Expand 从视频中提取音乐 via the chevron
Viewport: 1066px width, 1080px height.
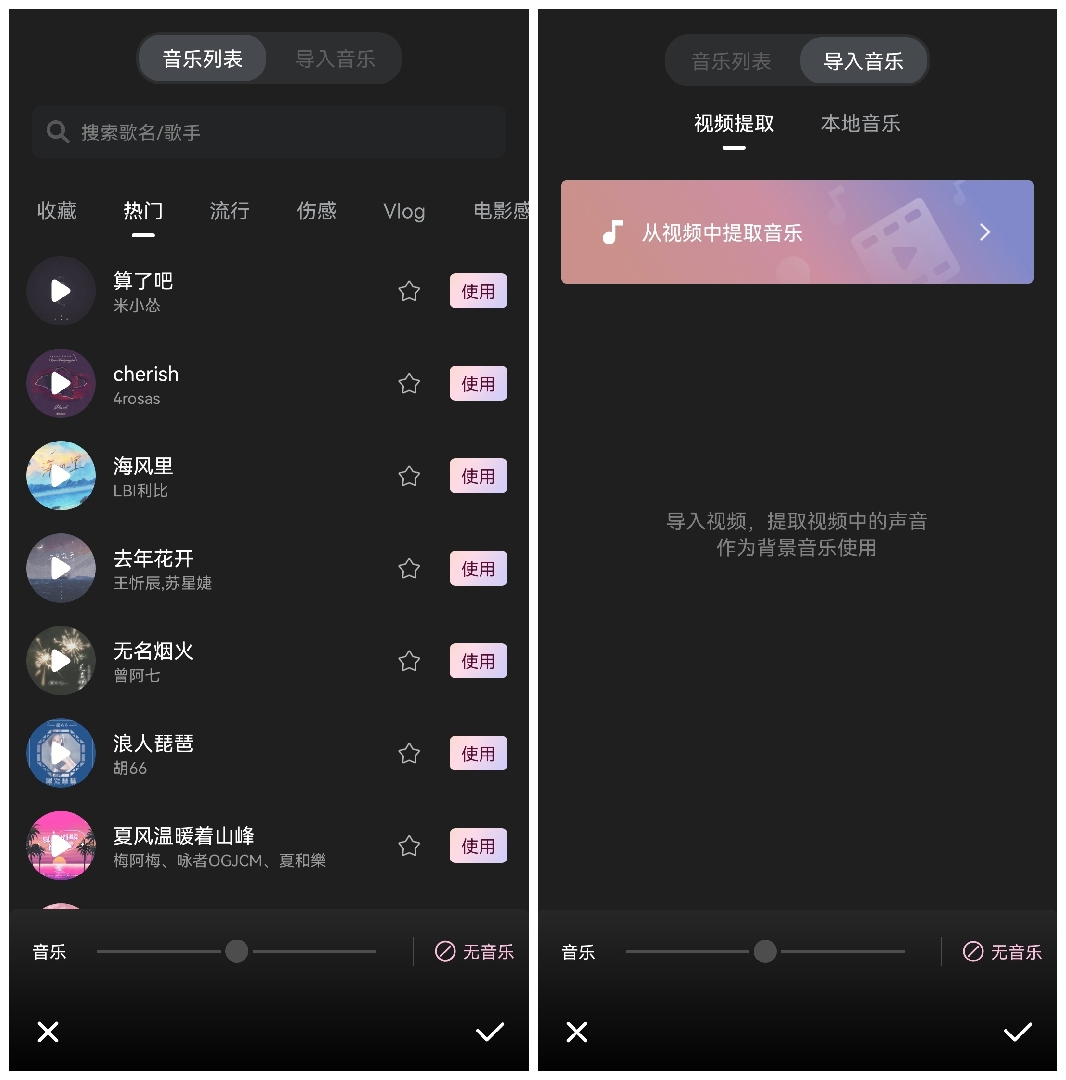click(984, 232)
